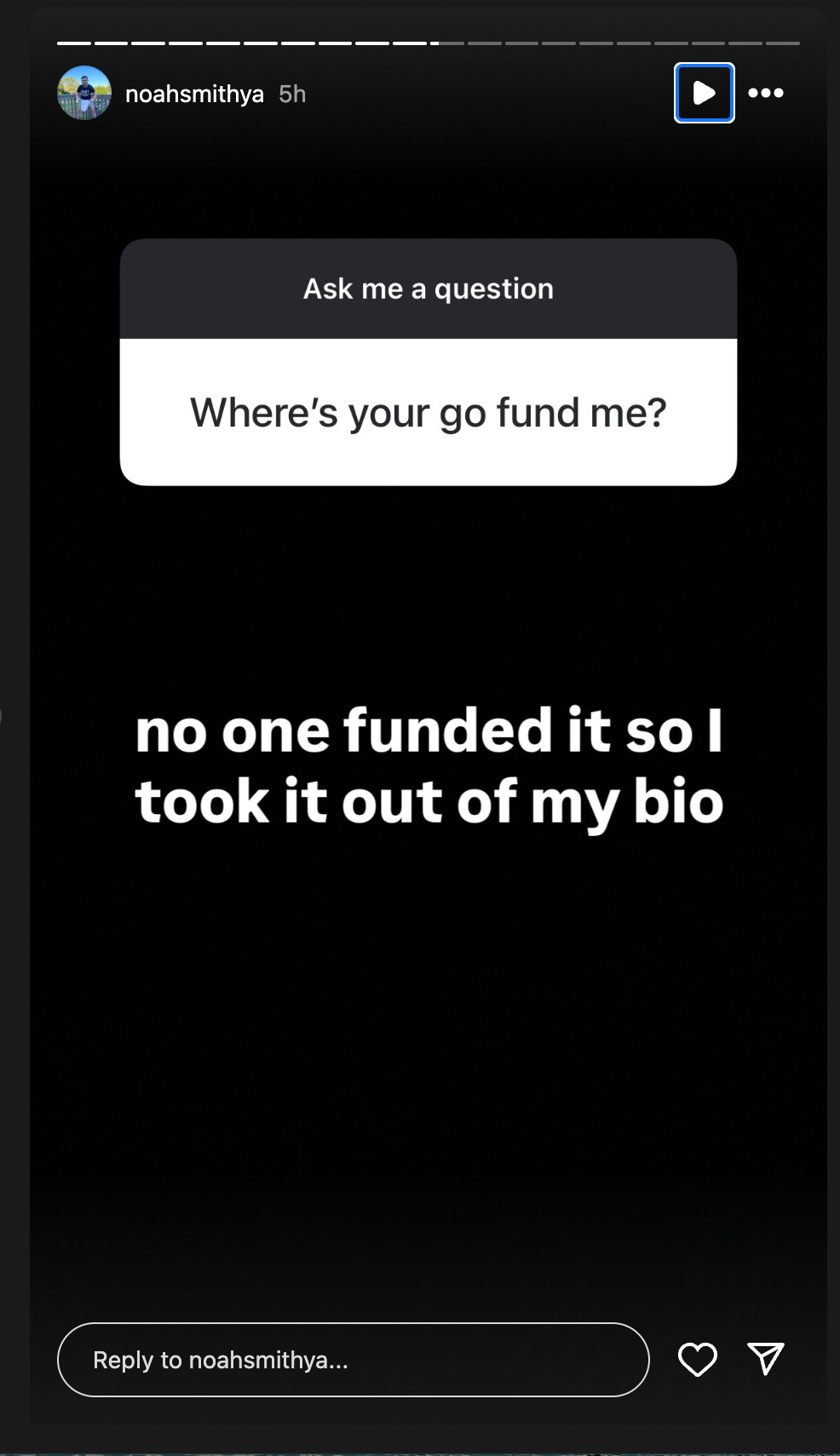Screen dimensions: 840x1456
Task: Focus the Reply to noahsmithya field
Action: tap(354, 1360)
